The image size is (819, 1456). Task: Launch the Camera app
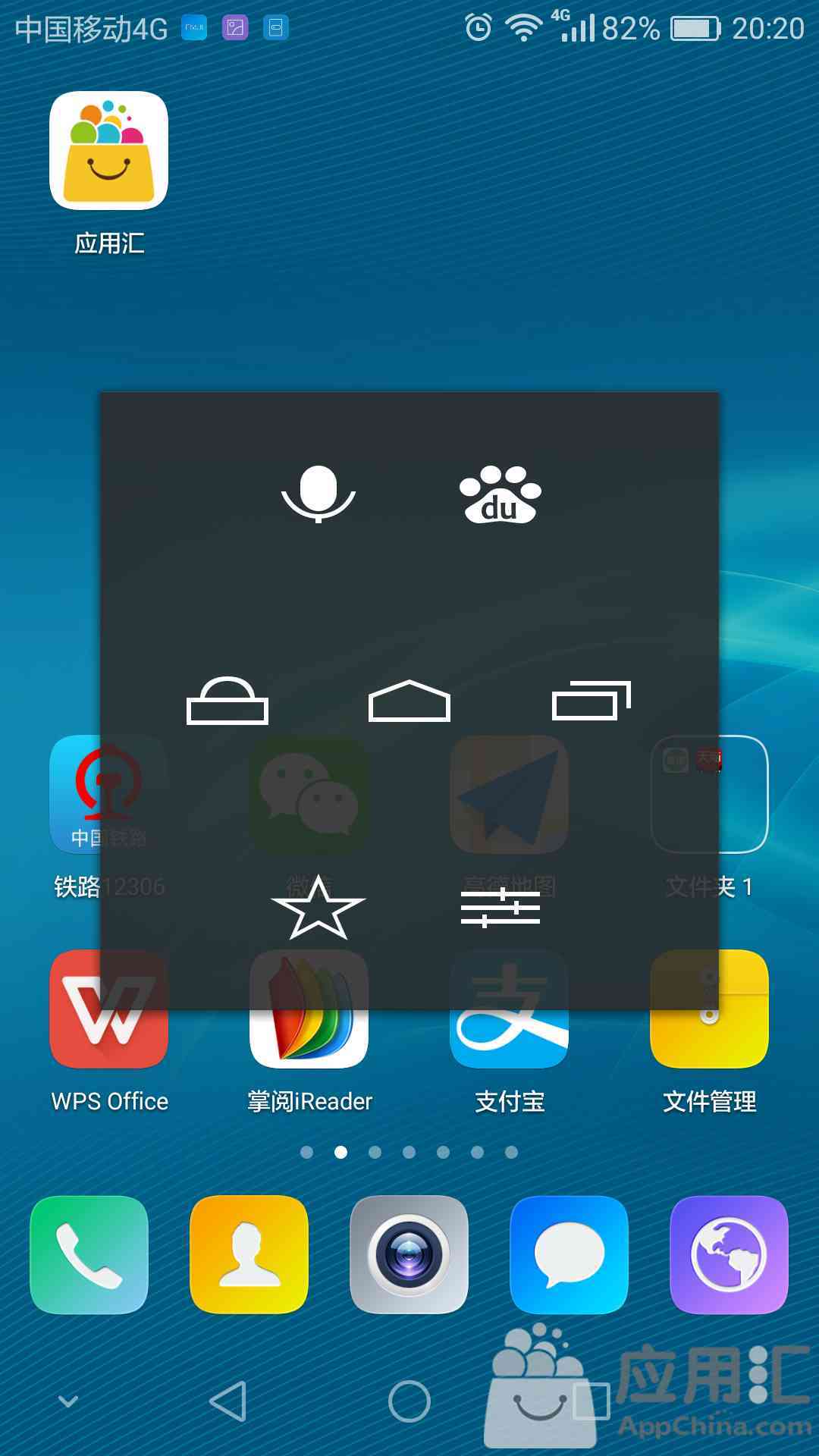409,1255
